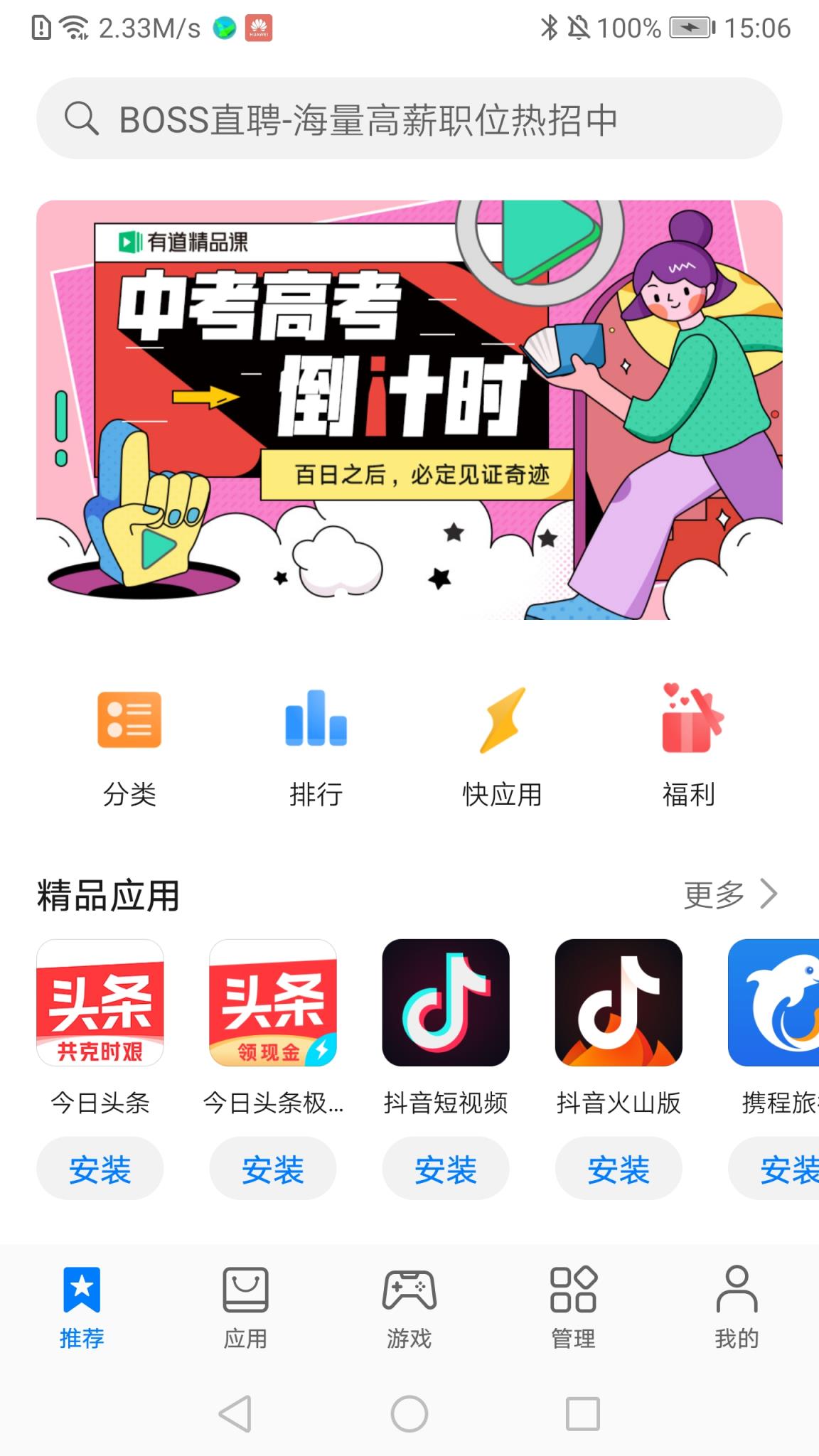Install 今日头条 with its 安装 button

tap(100, 1168)
